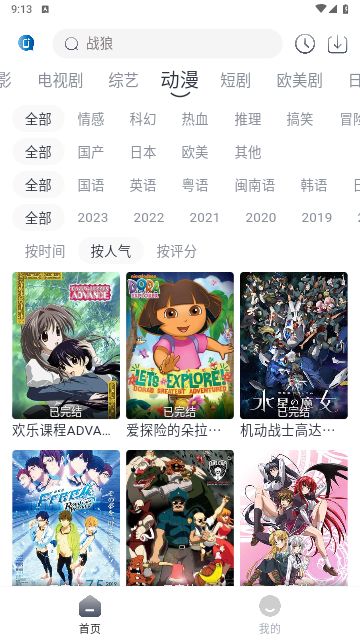Open the 爱探险的朵拉 card
Image resolution: width=360 pixels, height=640 pixels.
(x=180, y=355)
